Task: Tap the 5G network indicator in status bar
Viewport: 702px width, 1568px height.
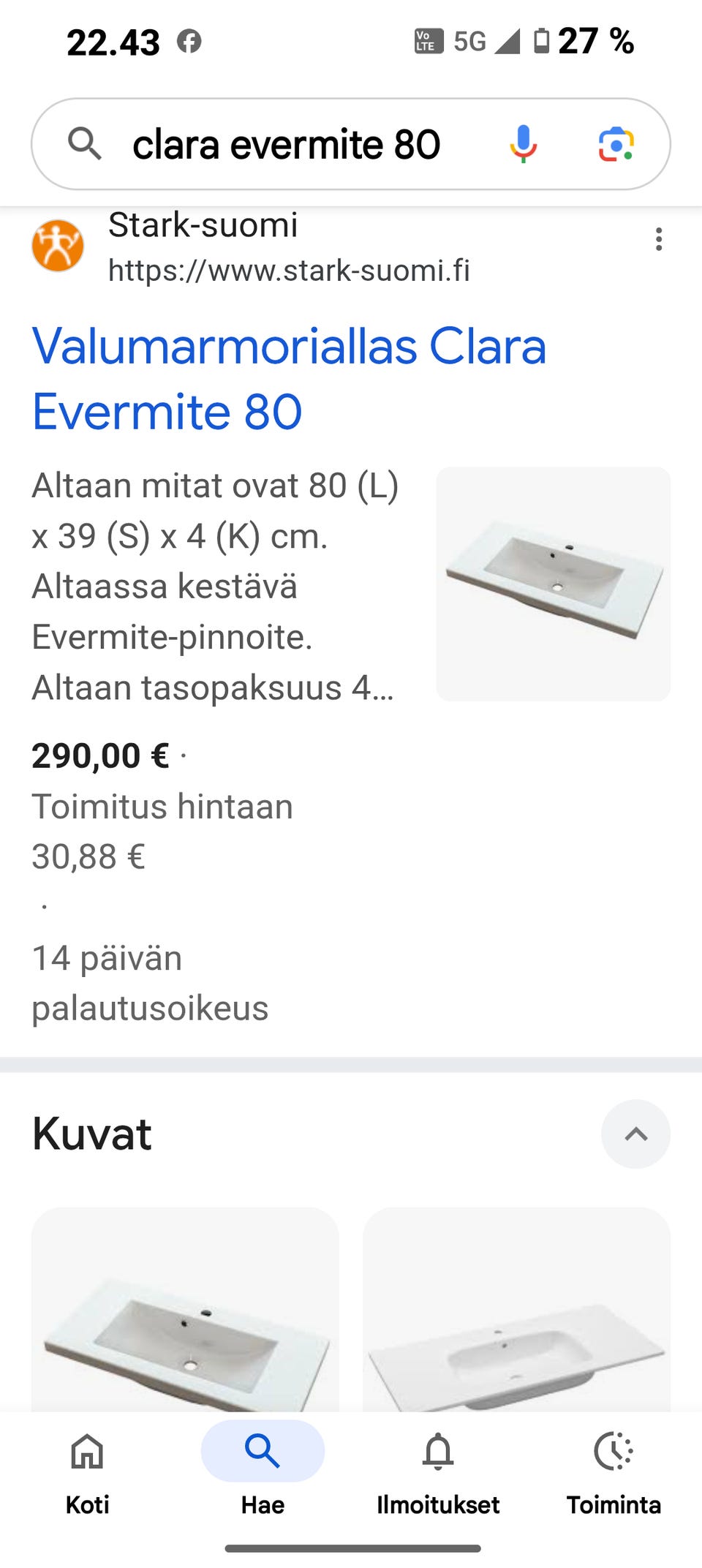Action: click(469, 42)
